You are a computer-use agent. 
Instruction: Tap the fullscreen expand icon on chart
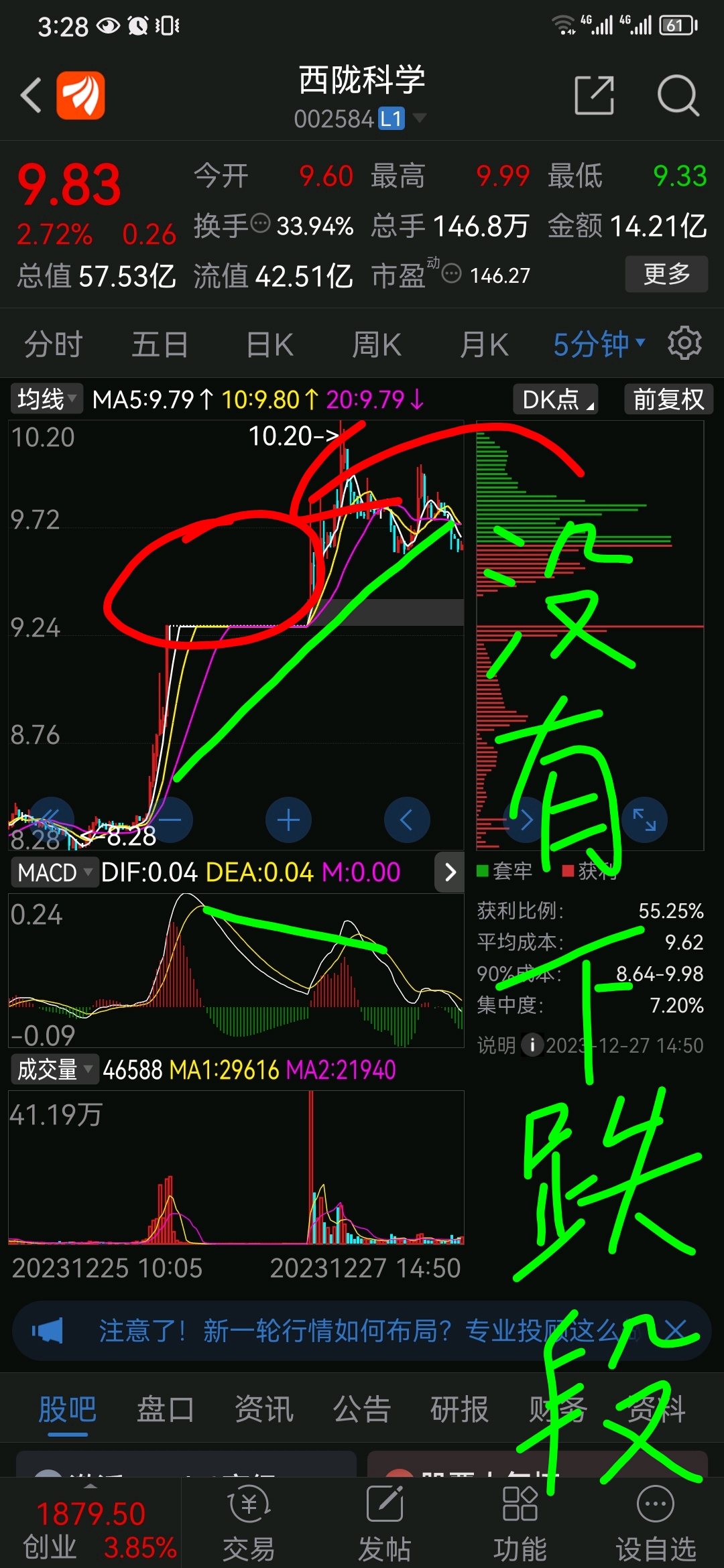(x=644, y=819)
